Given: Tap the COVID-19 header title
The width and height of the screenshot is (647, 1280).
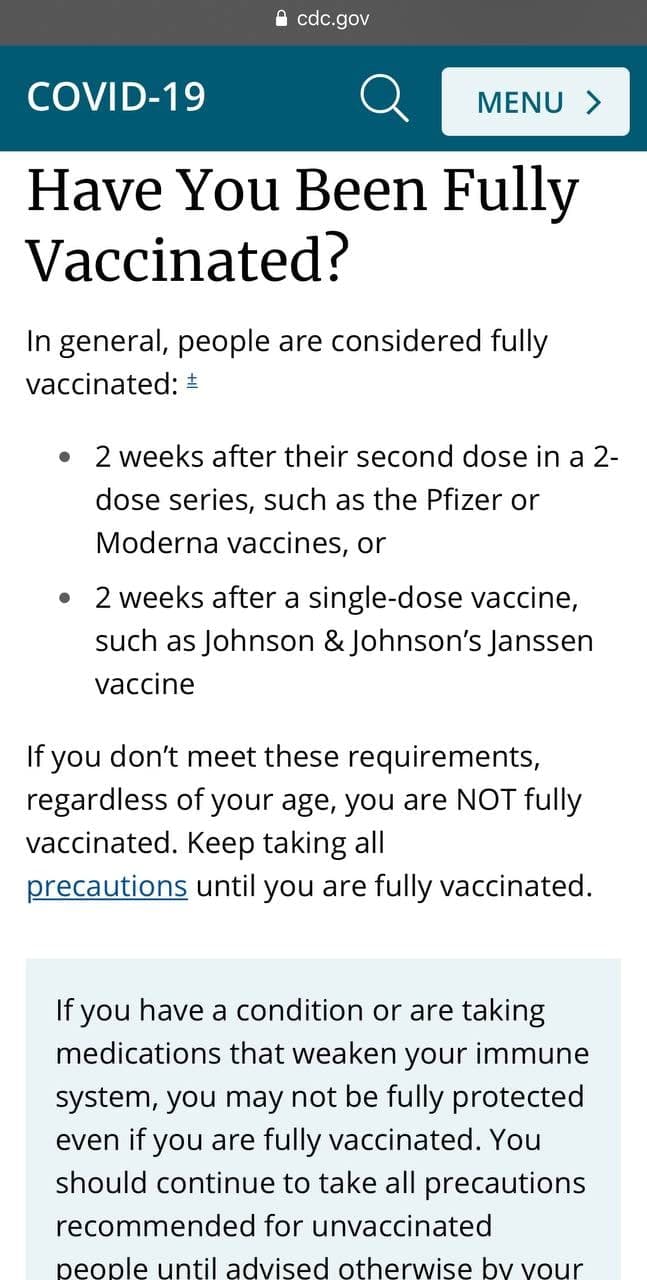Looking at the screenshot, I should (x=116, y=98).
